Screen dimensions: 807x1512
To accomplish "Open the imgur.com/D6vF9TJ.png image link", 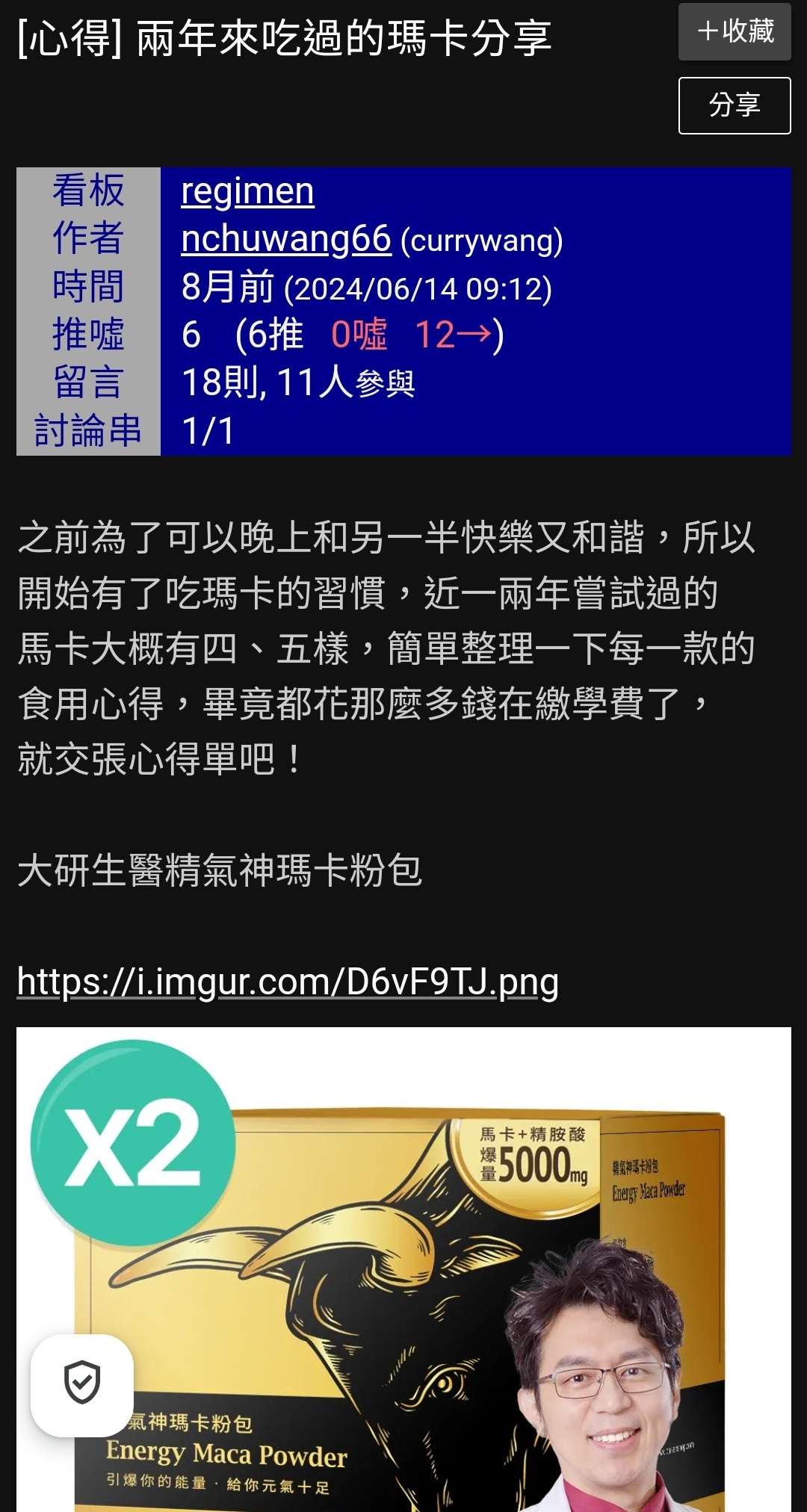I will 288,982.
